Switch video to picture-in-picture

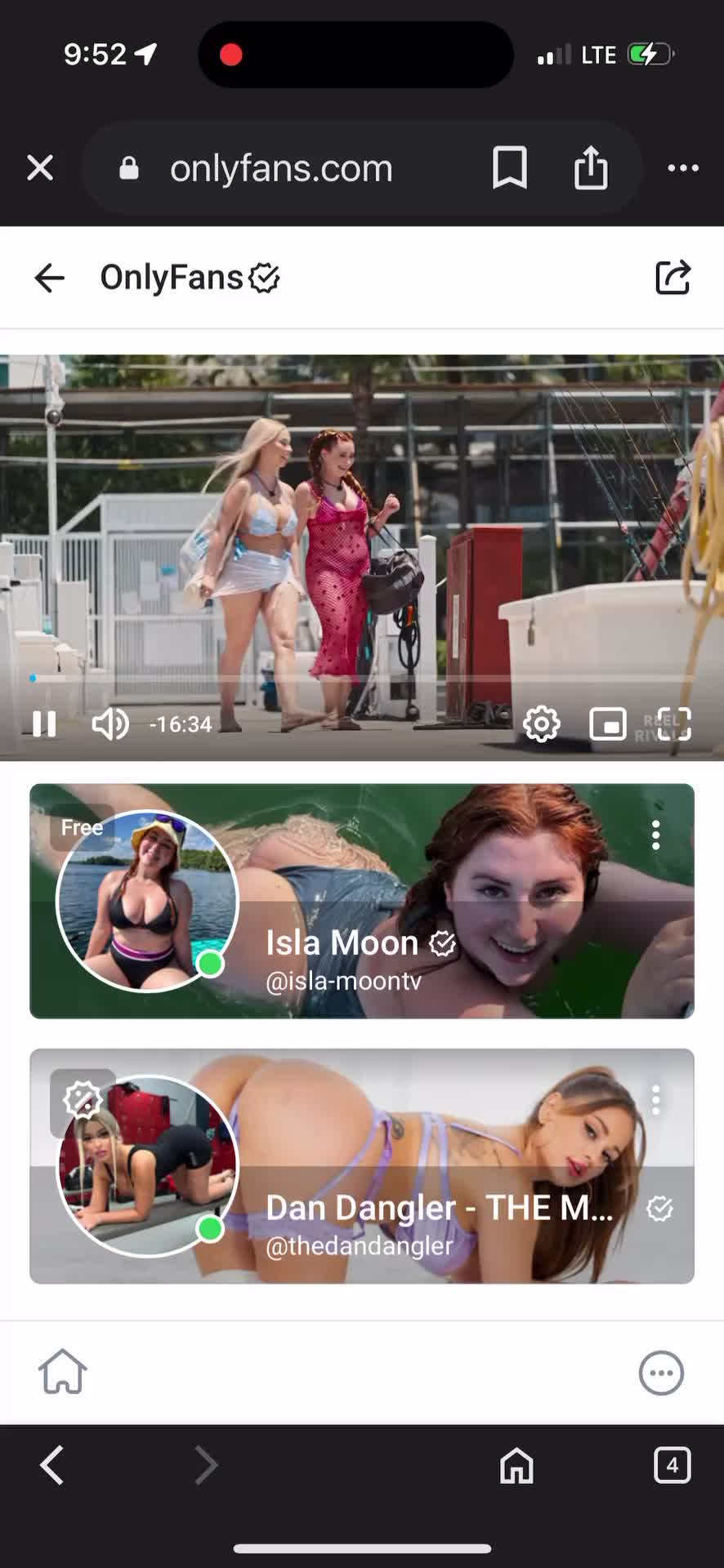coord(608,724)
